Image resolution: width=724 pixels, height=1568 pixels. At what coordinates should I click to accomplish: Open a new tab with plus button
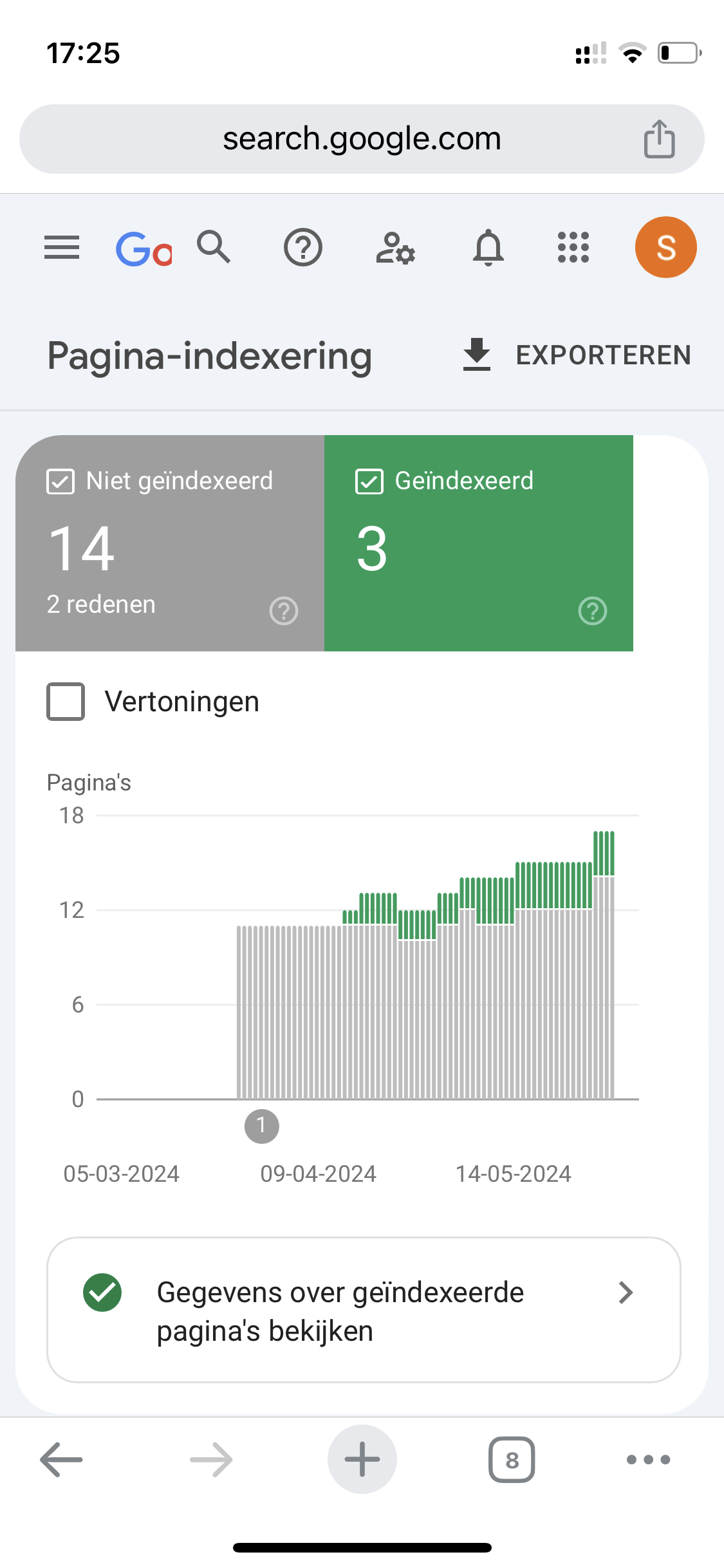coord(362,1459)
